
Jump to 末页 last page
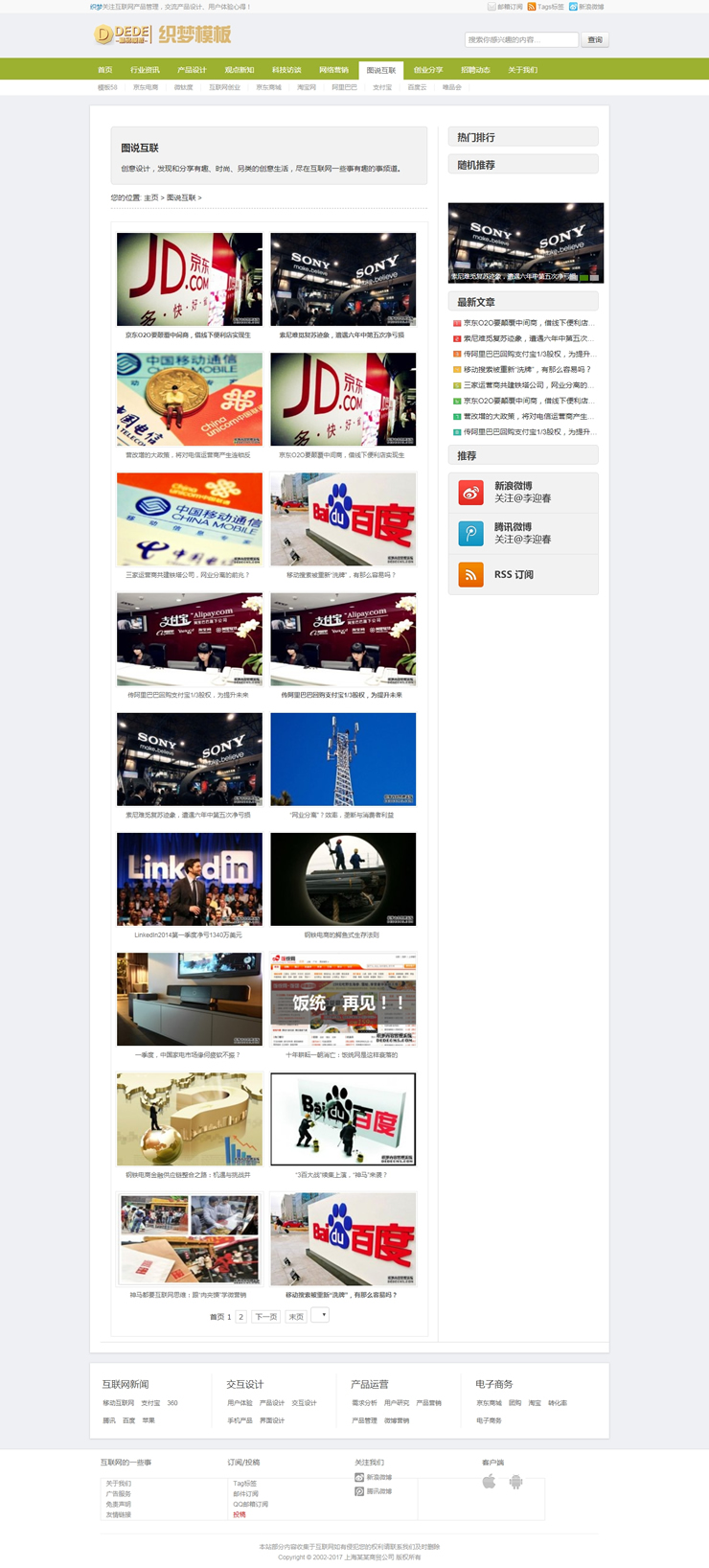296,1317
